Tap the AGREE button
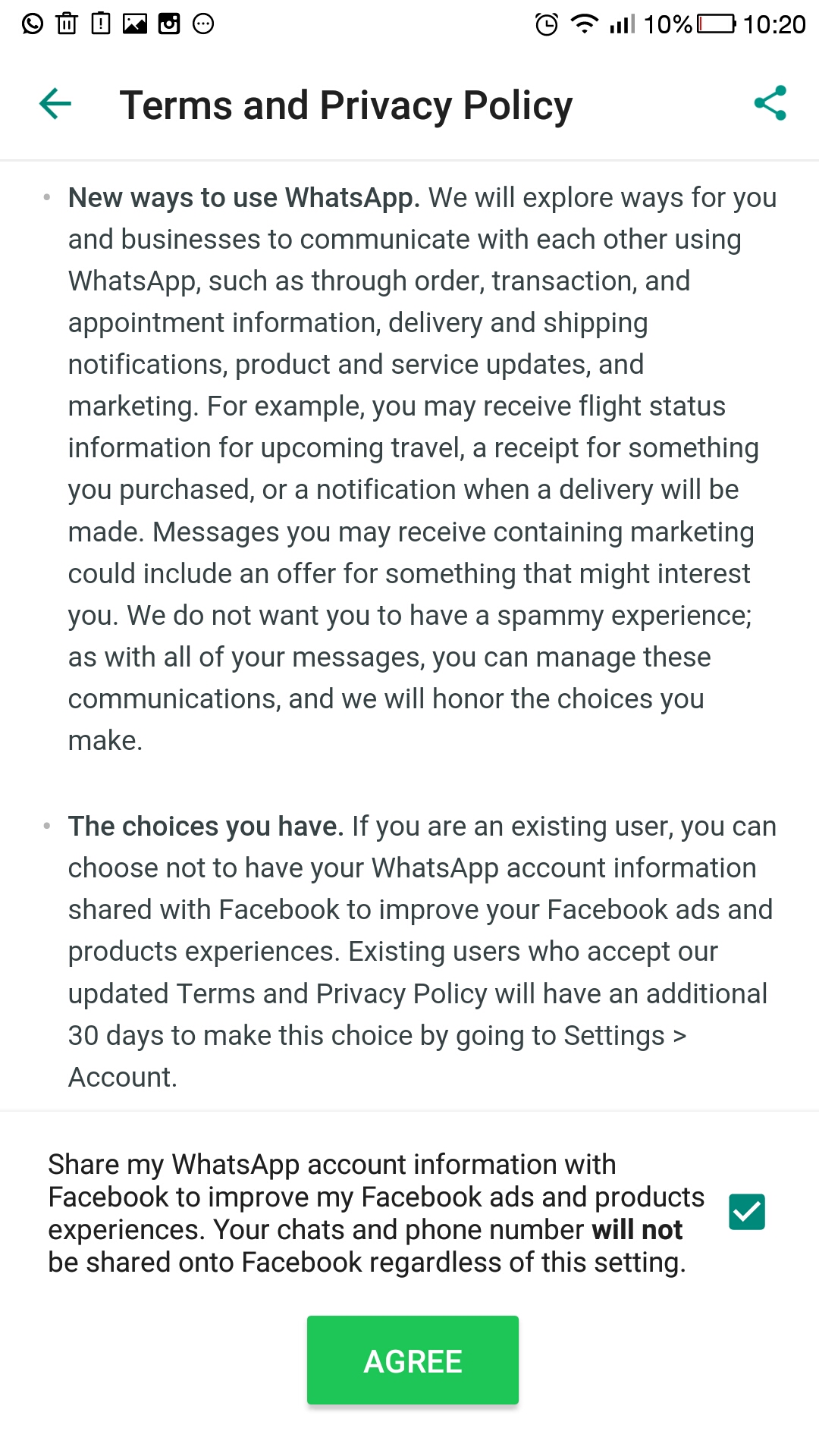 (413, 1360)
